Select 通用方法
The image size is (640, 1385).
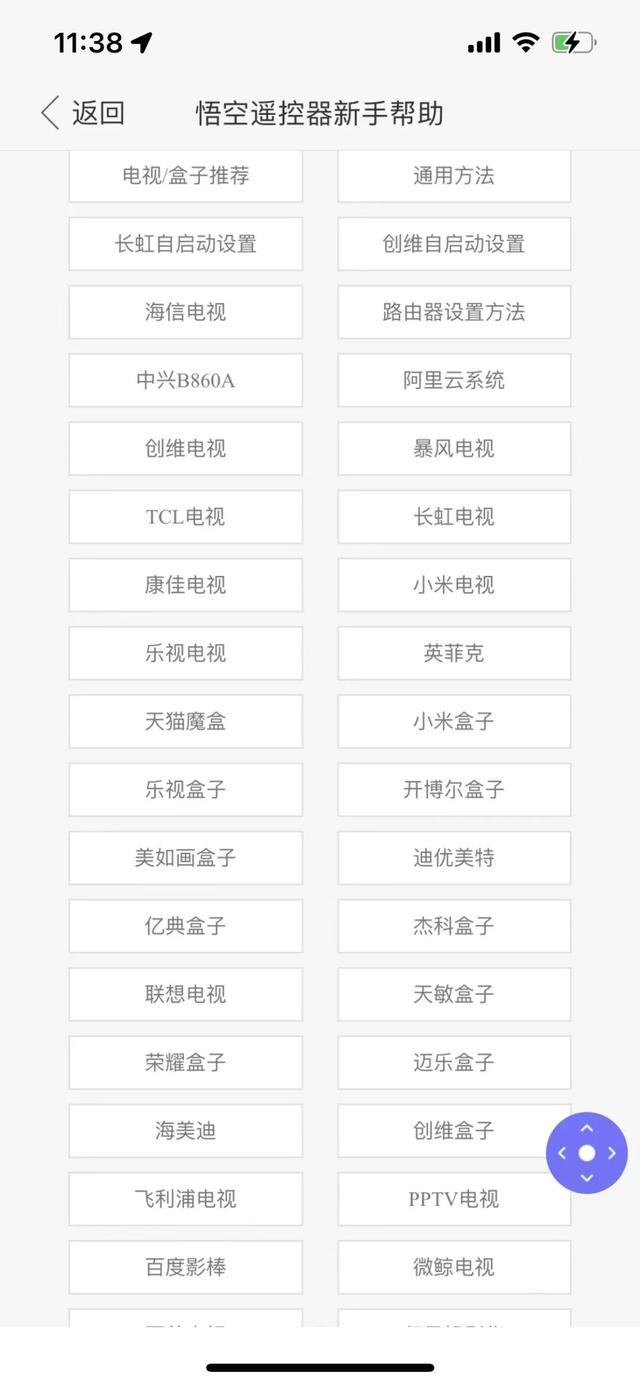click(454, 176)
